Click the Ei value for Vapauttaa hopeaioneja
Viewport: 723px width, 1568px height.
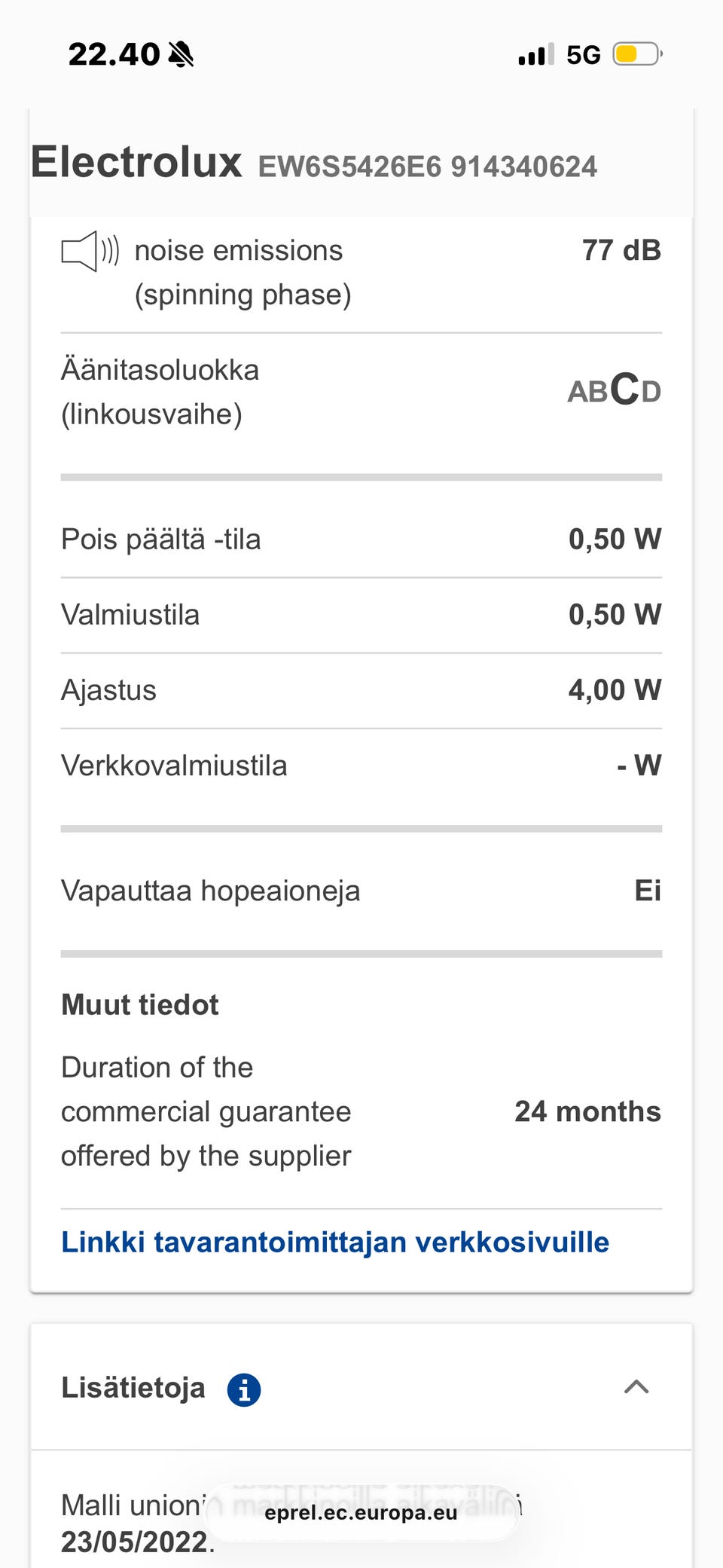[648, 891]
